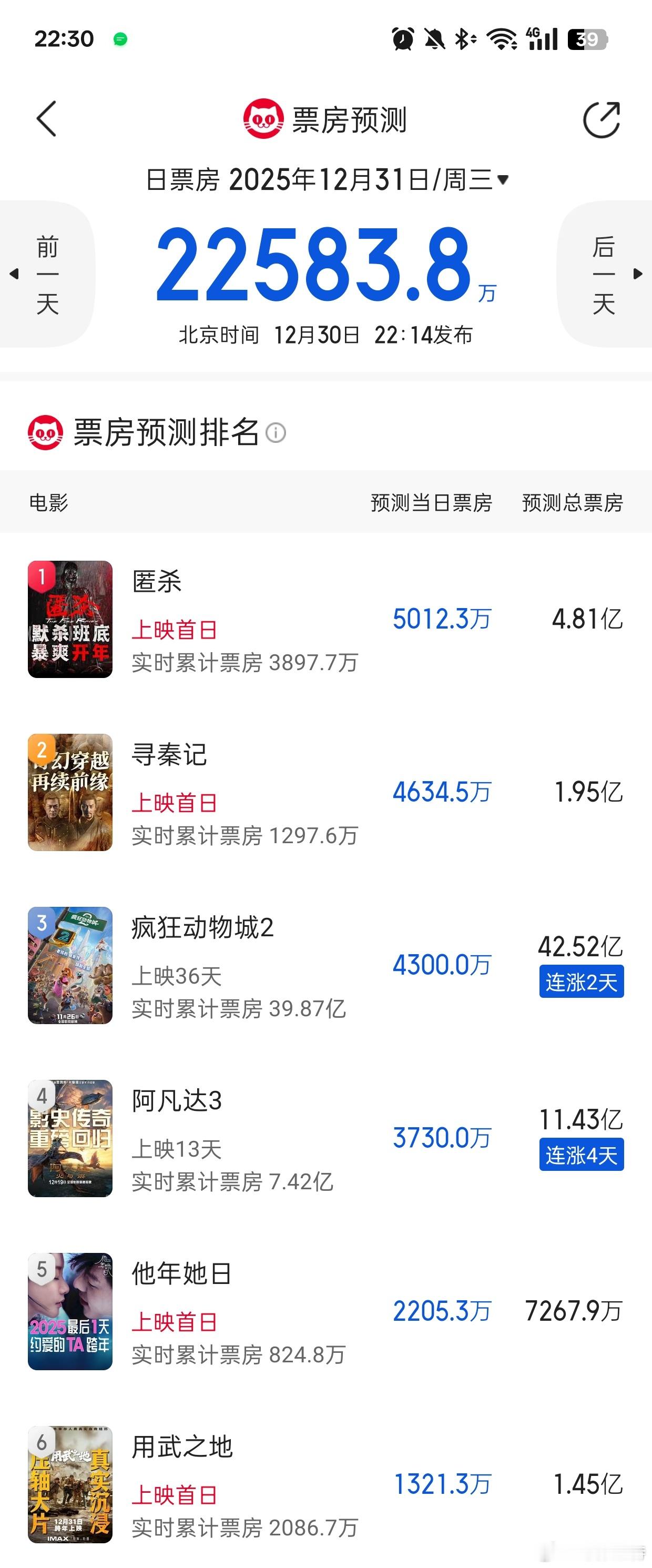Go to the next day with 后一天
This screenshot has height=1568, width=652.
coord(605,274)
